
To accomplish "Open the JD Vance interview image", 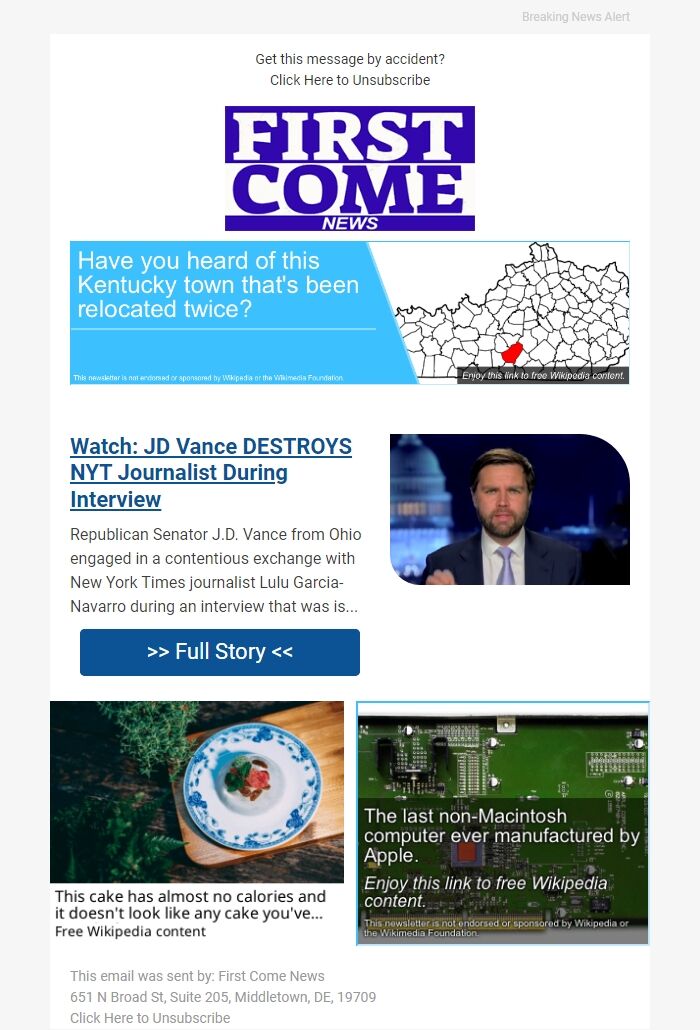I will tap(509, 509).
